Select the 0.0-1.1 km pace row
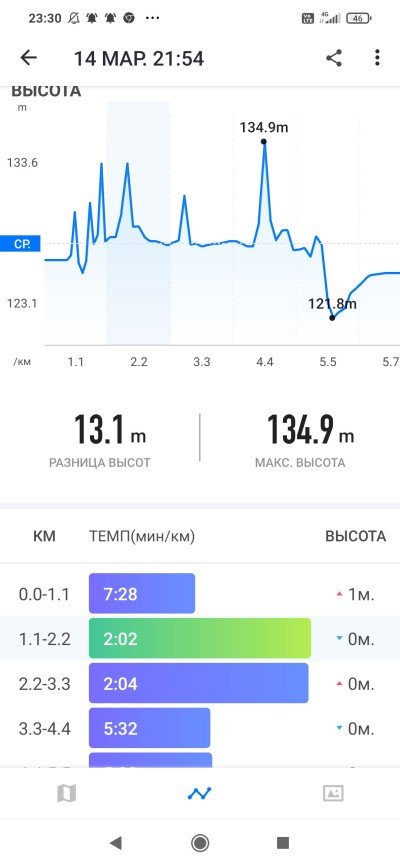Viewport: 400px width, 867px height. [200, 594]
